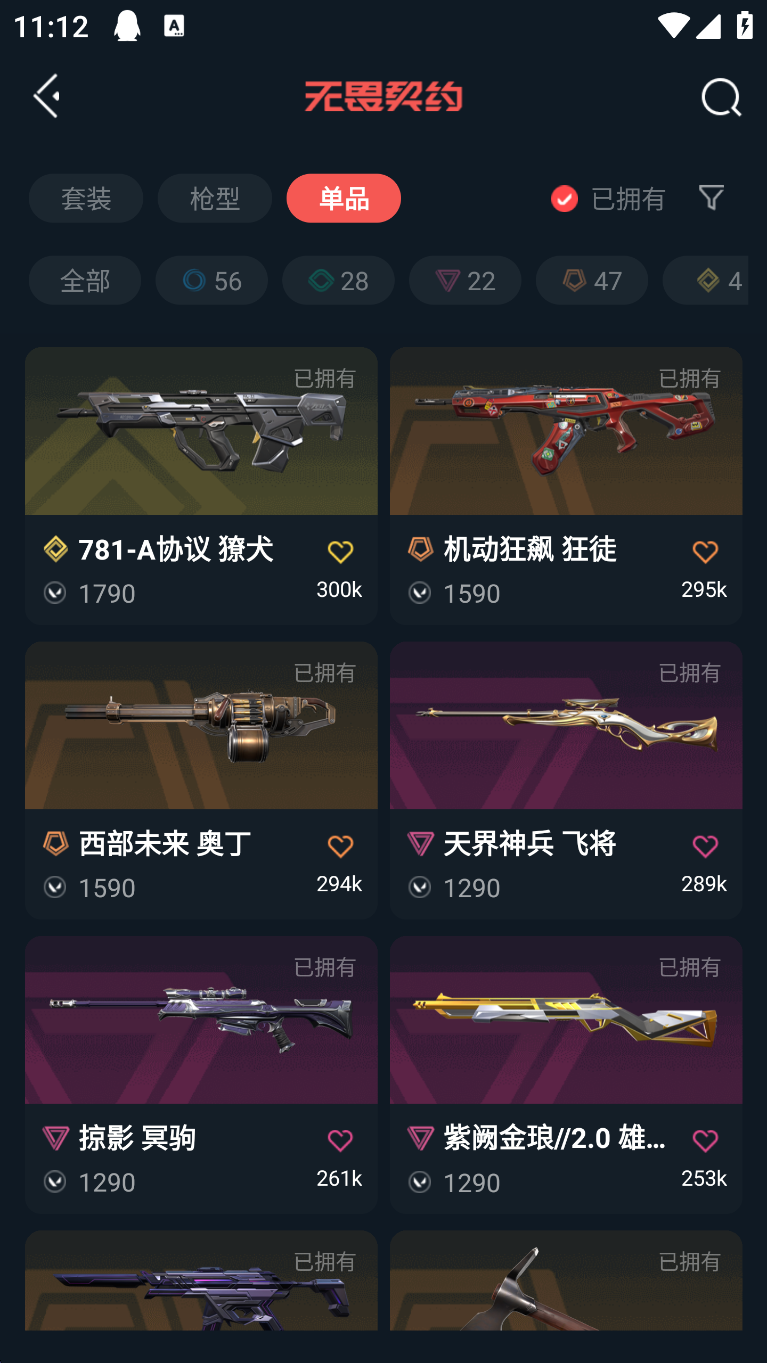Switch to the 套装 tab
The image size is (767, 1363).
(x=86, y=198)
